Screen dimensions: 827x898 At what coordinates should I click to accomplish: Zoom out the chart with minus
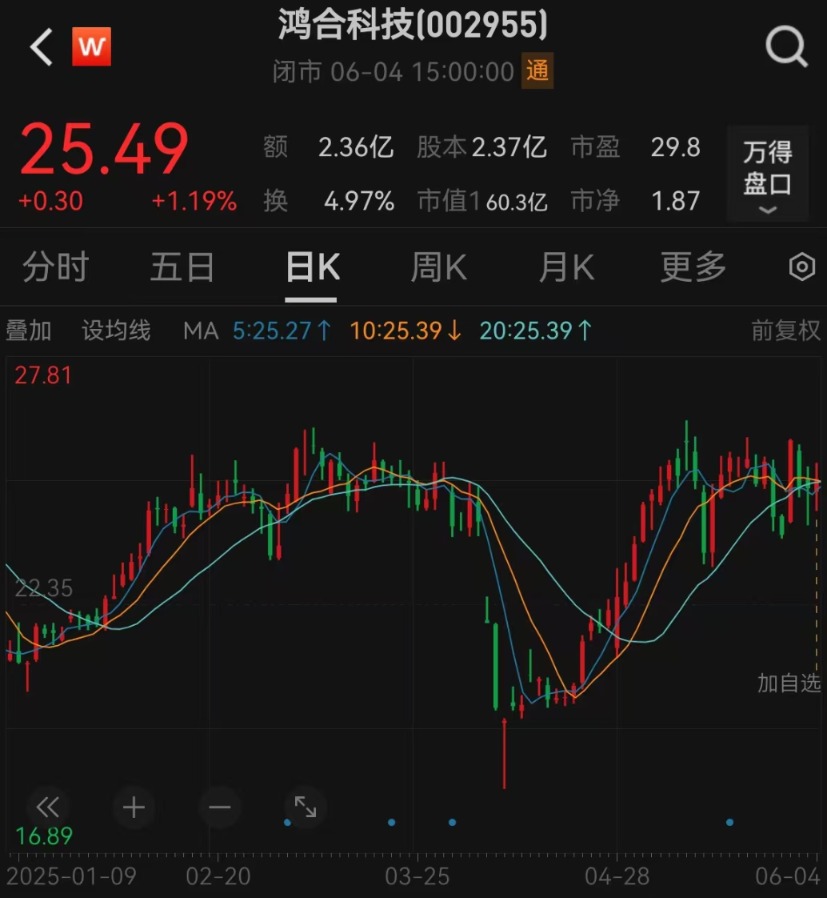220,807
